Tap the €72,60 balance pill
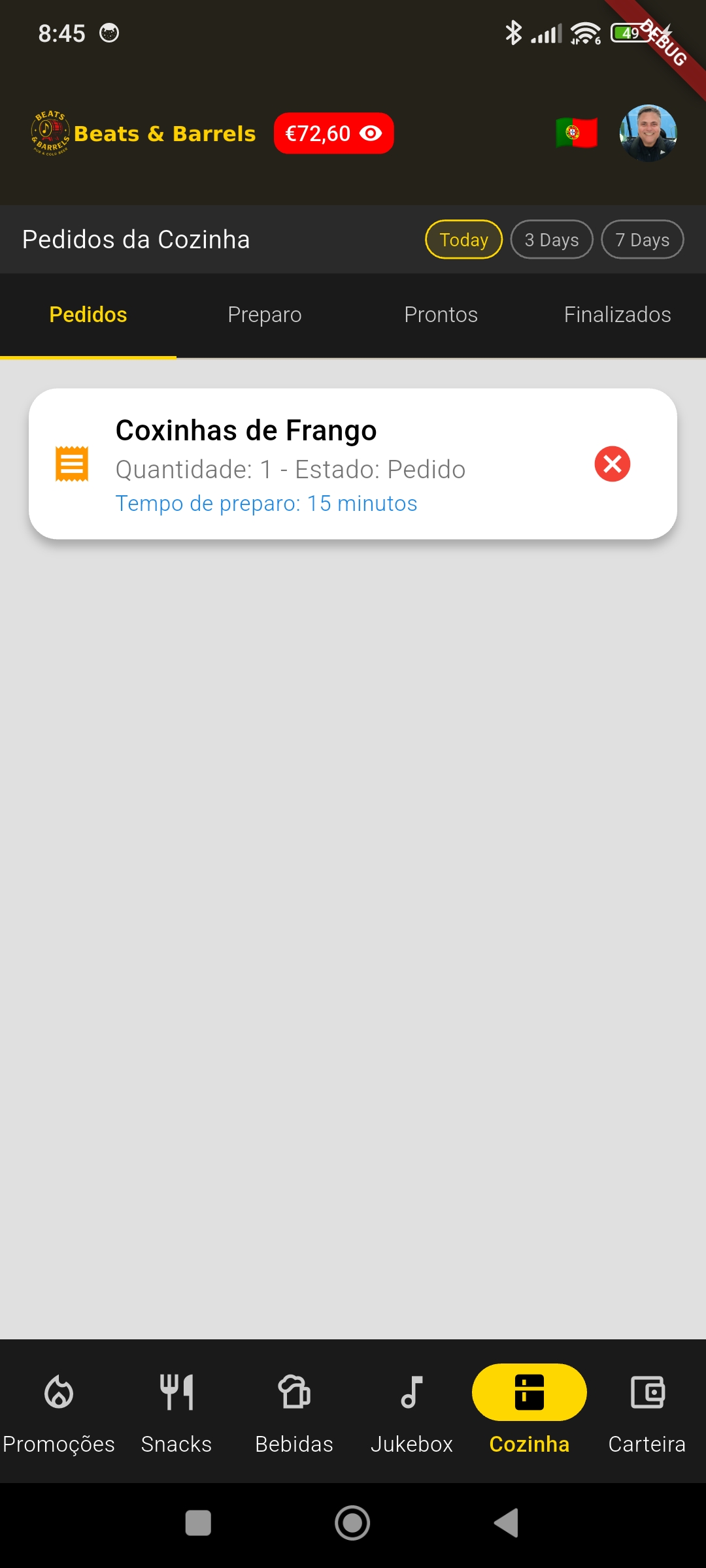The image size is (706, 1568). (x=320, y=133)
